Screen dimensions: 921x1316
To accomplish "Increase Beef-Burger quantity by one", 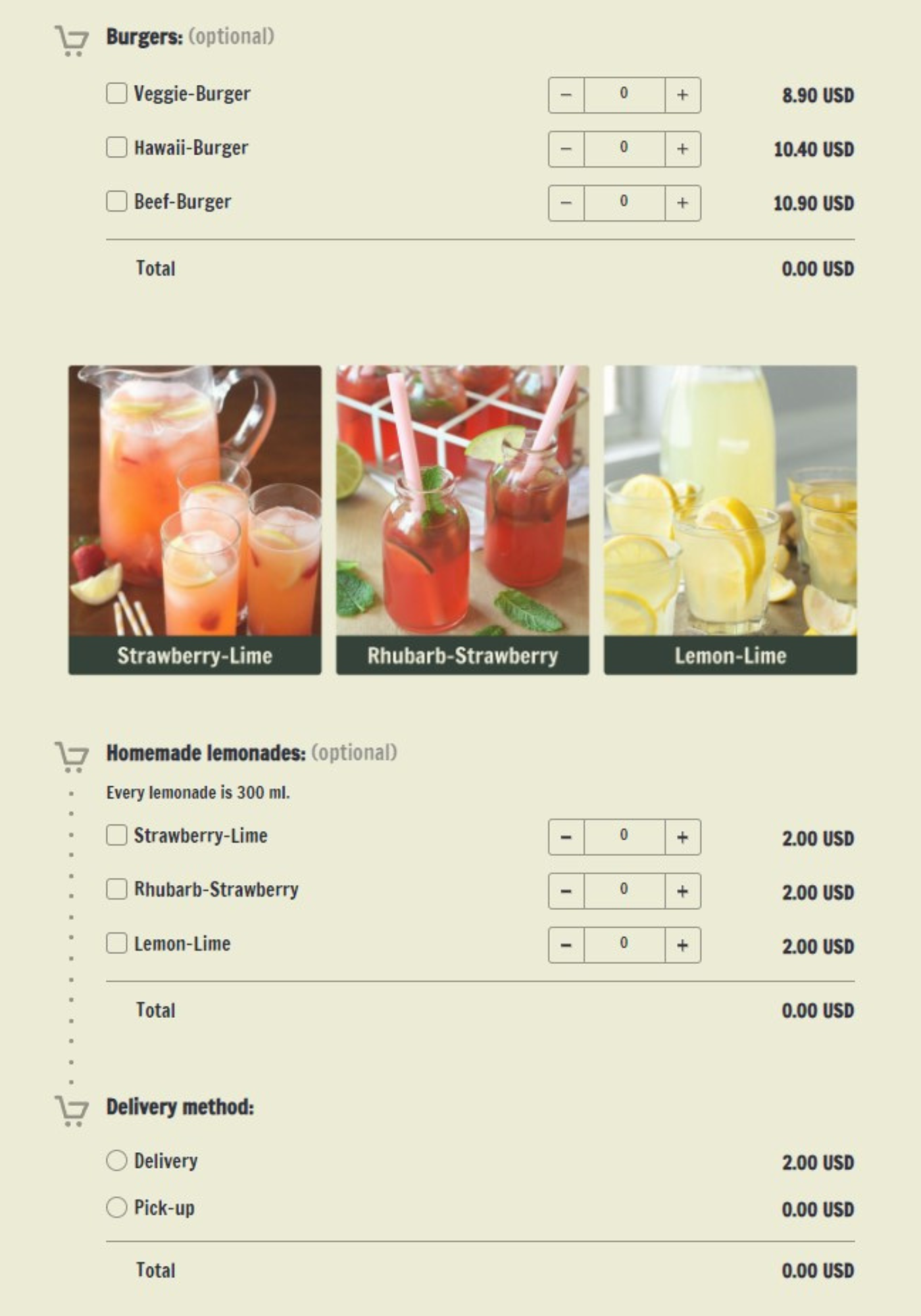I will [x=682, y=203].
